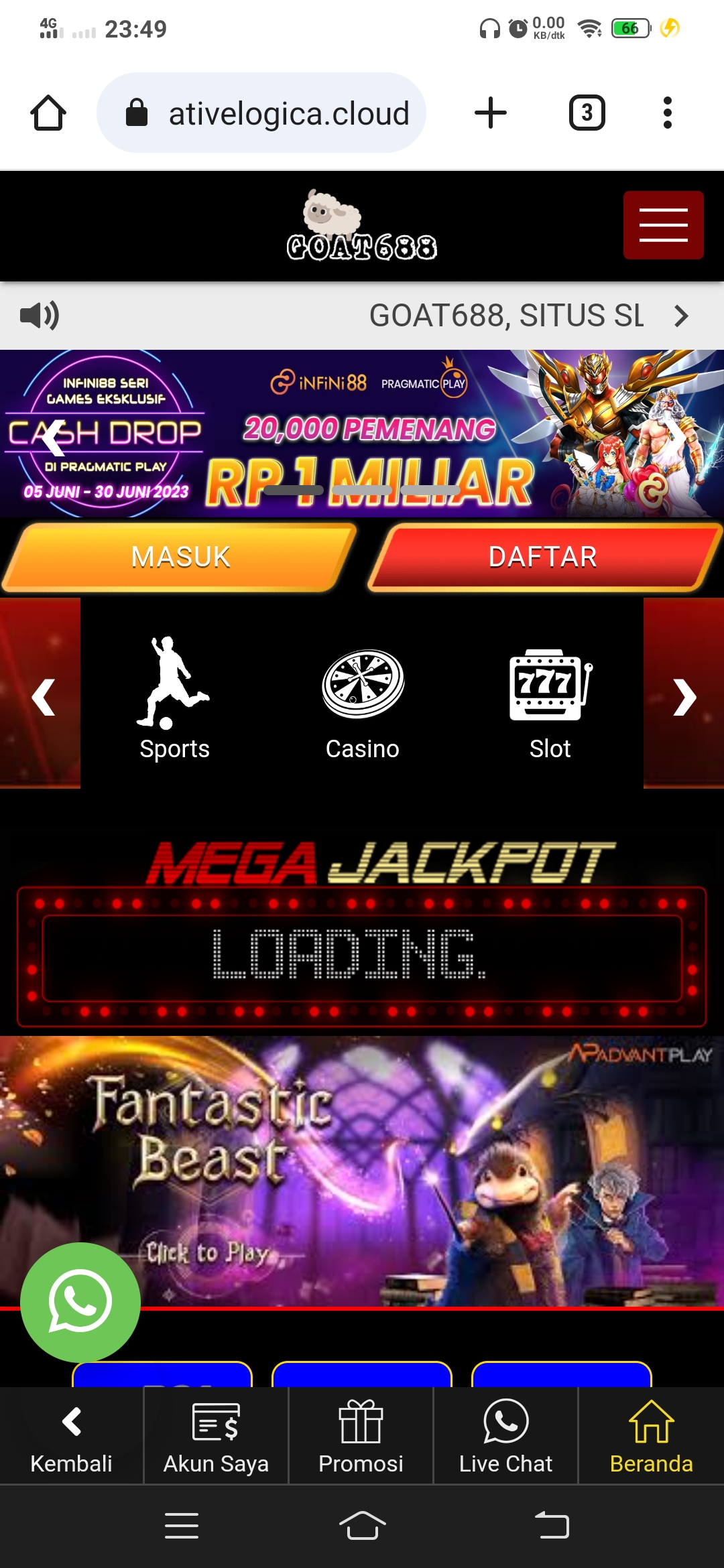
Task: Show next game categories
Action: [x=684, y=697]
